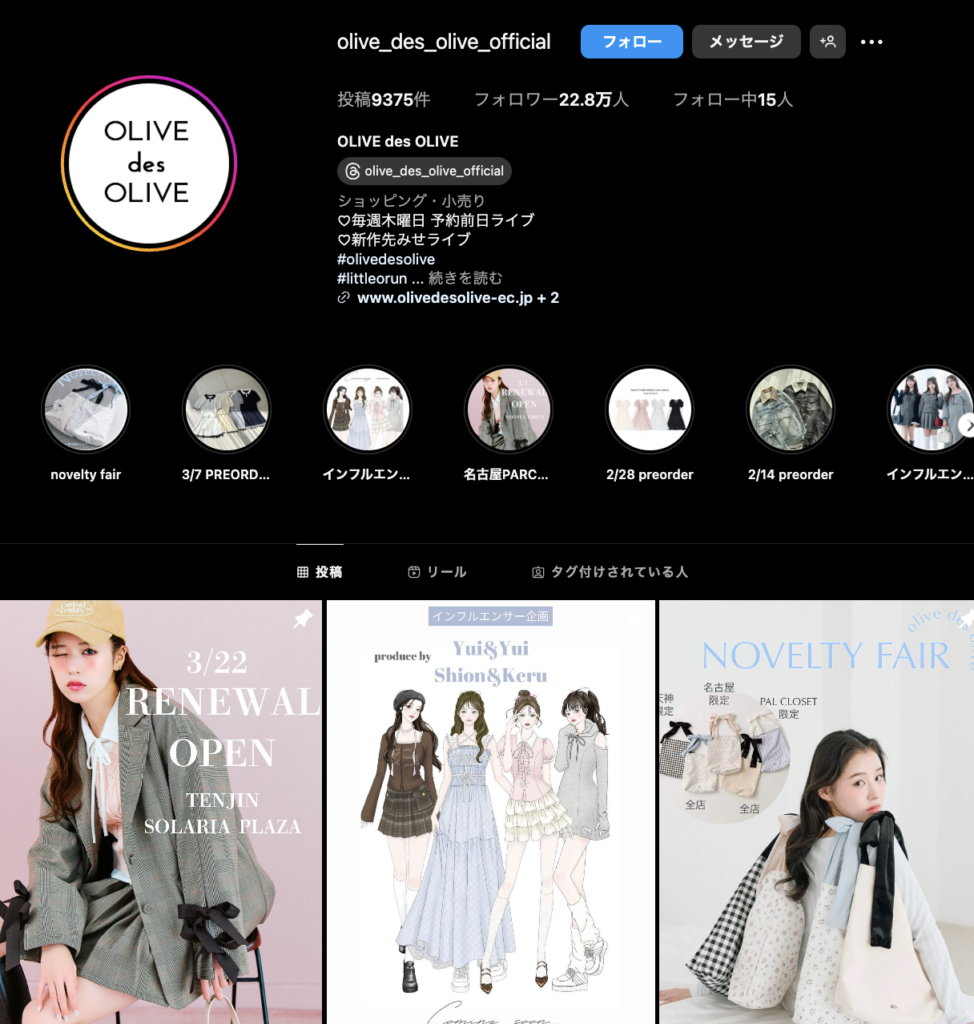
Task: Open the www.olivedesolive-ec.jp link
Action: coord(444,298)
